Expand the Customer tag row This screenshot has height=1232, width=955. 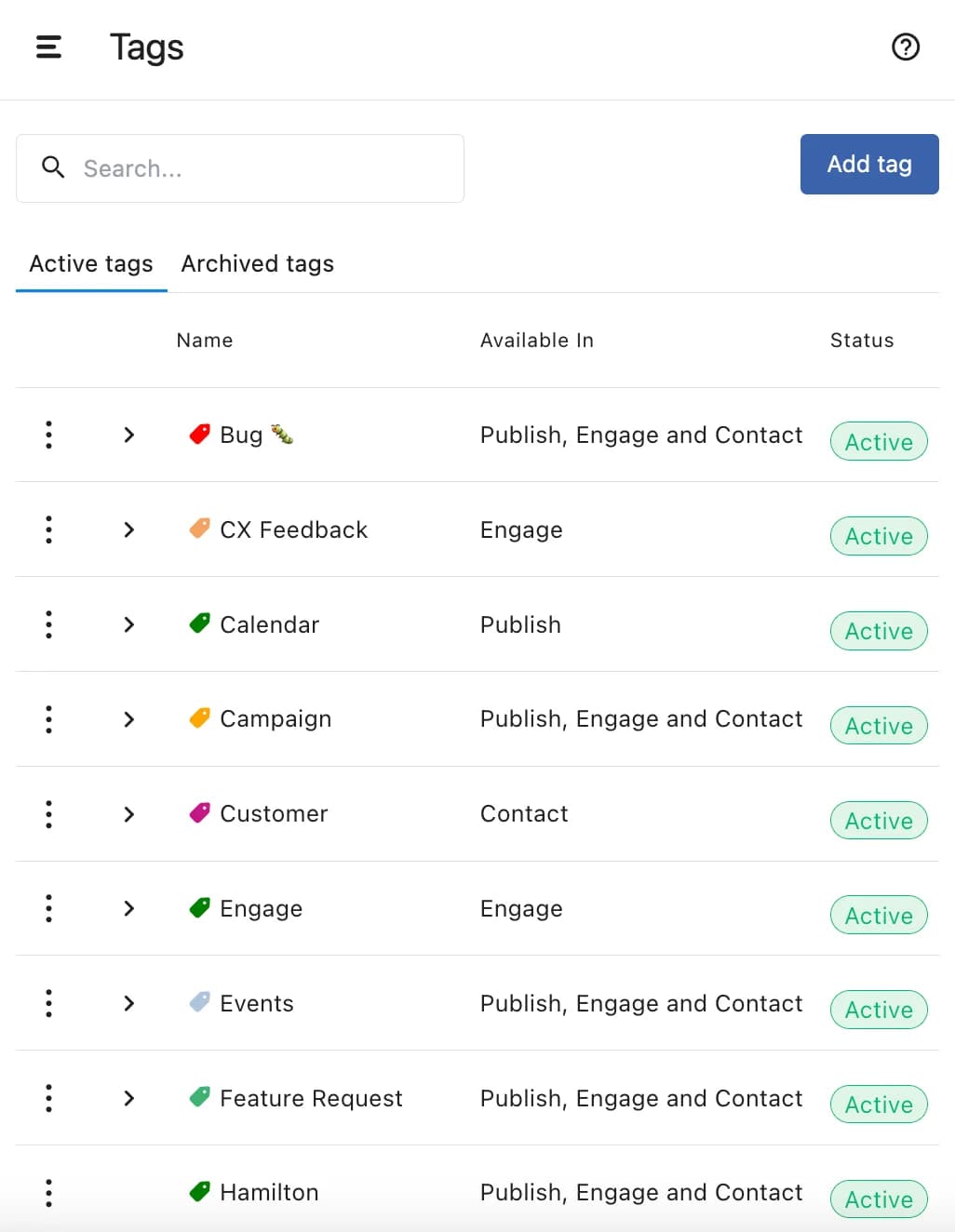pos(129,814)
